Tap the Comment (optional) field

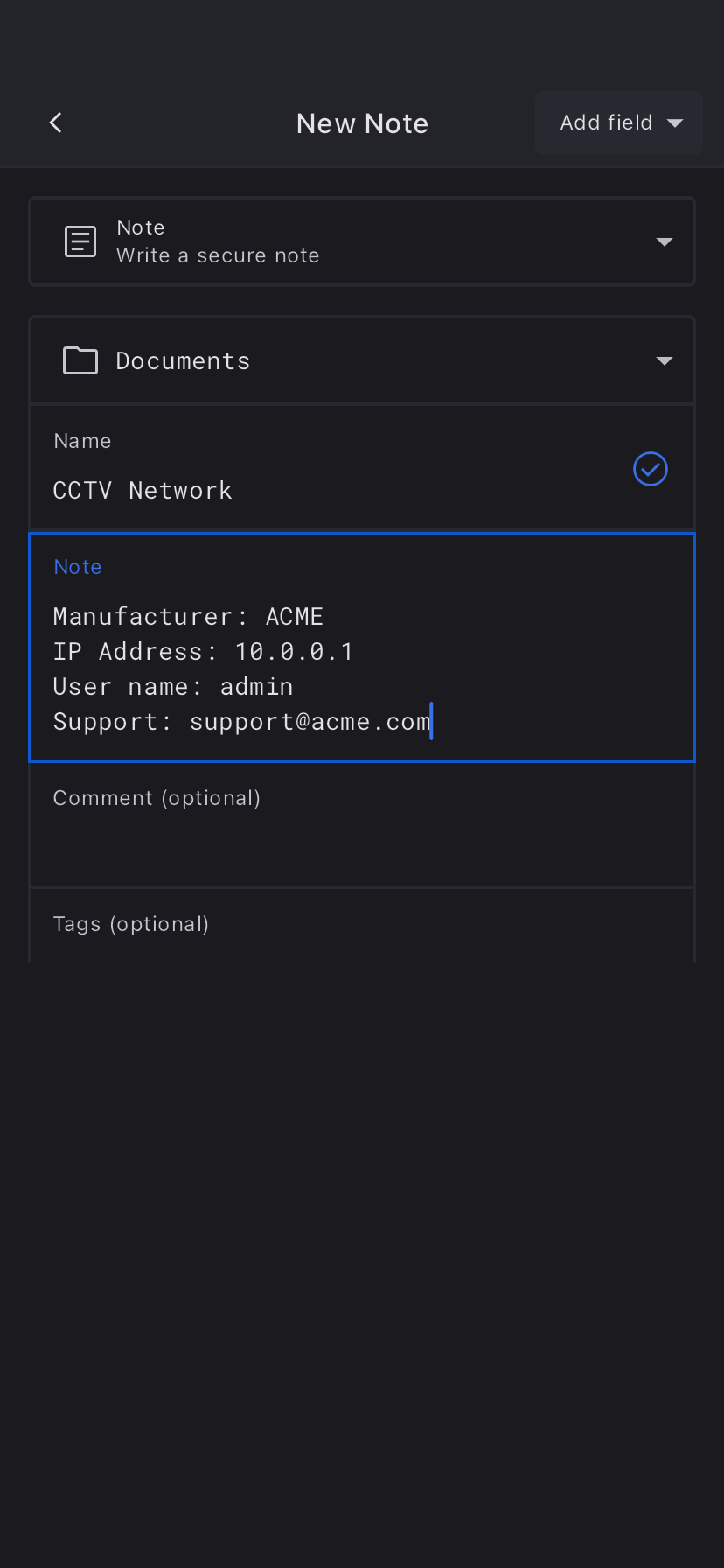tap(362, 822)
